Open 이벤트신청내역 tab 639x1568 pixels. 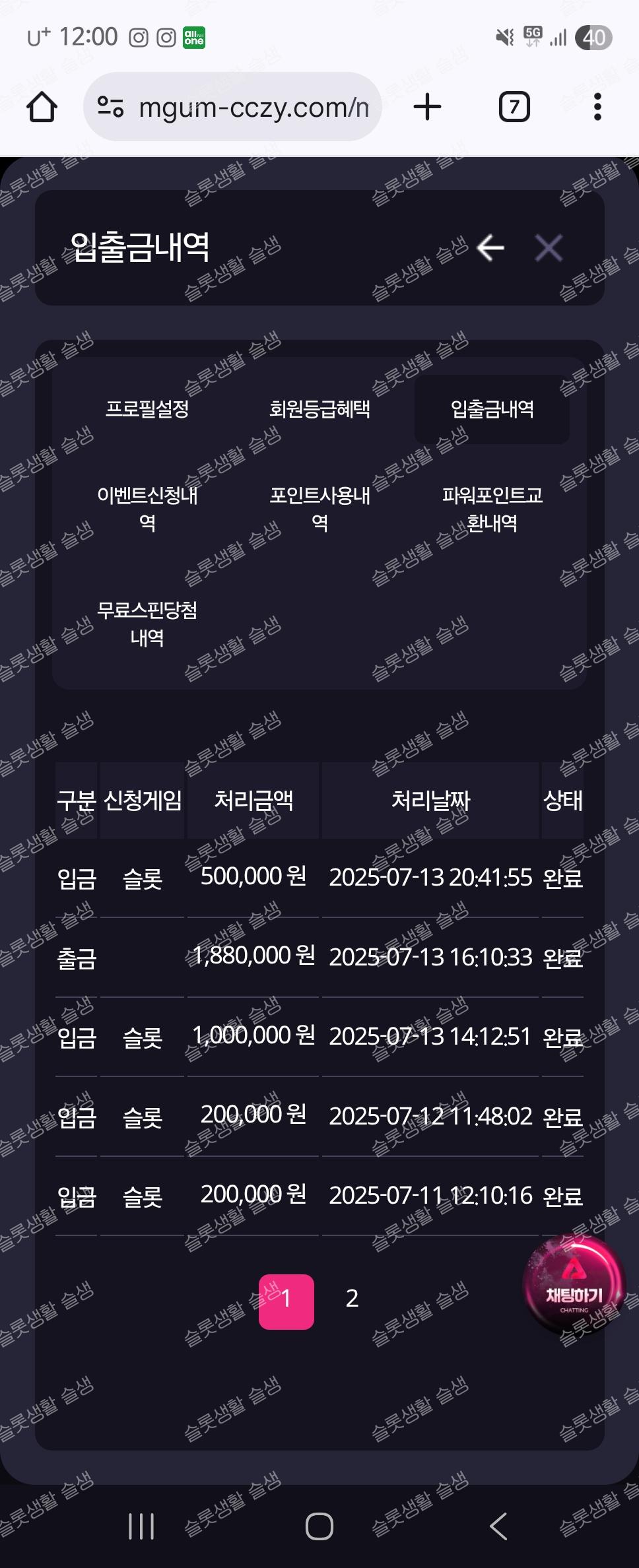point(147,509)
